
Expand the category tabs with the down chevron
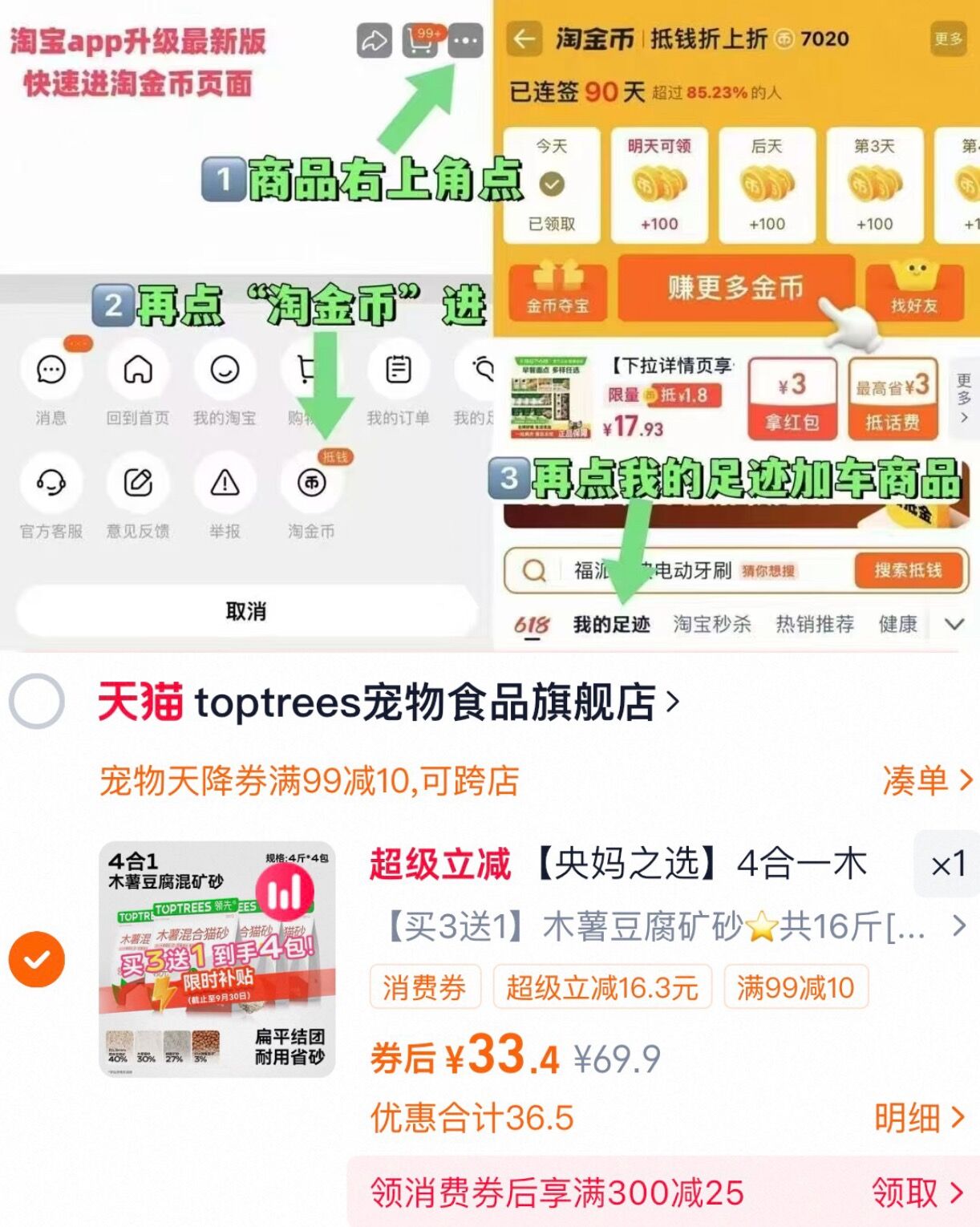pyautogui.click(x=954, y=623)
